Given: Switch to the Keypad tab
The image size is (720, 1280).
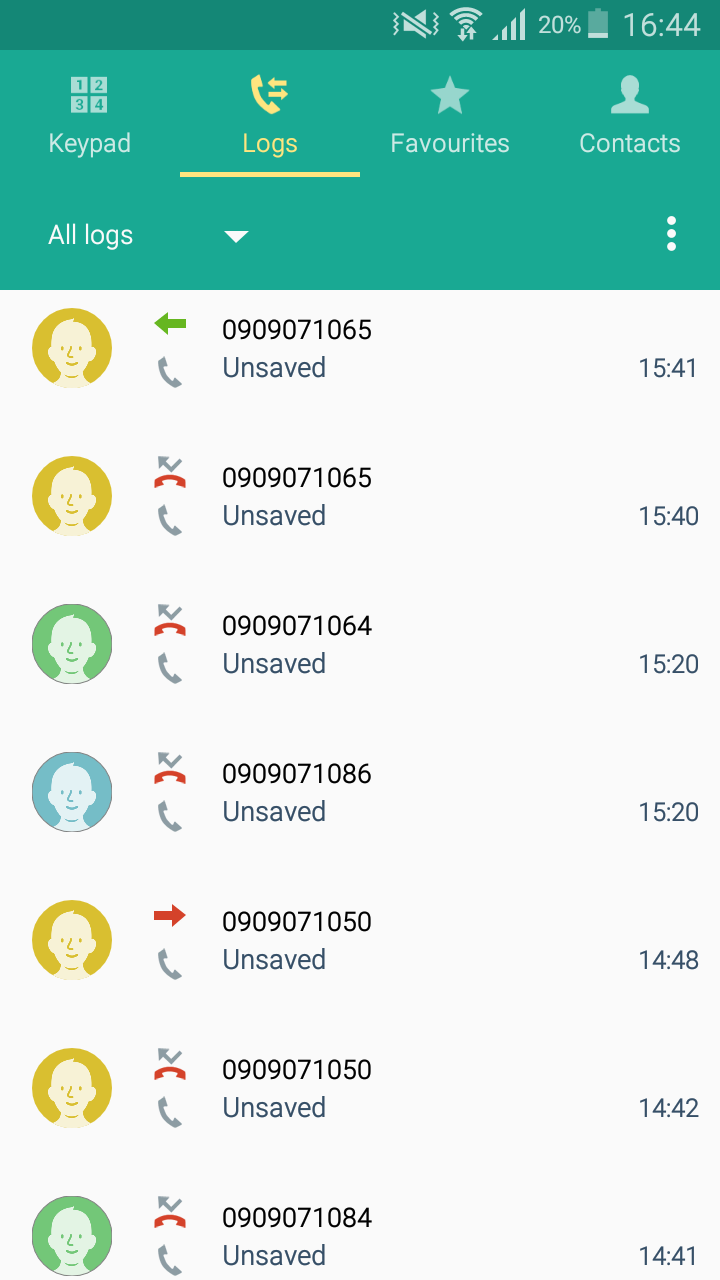Looking at the screenshot, I should click(x=90, y=115).
